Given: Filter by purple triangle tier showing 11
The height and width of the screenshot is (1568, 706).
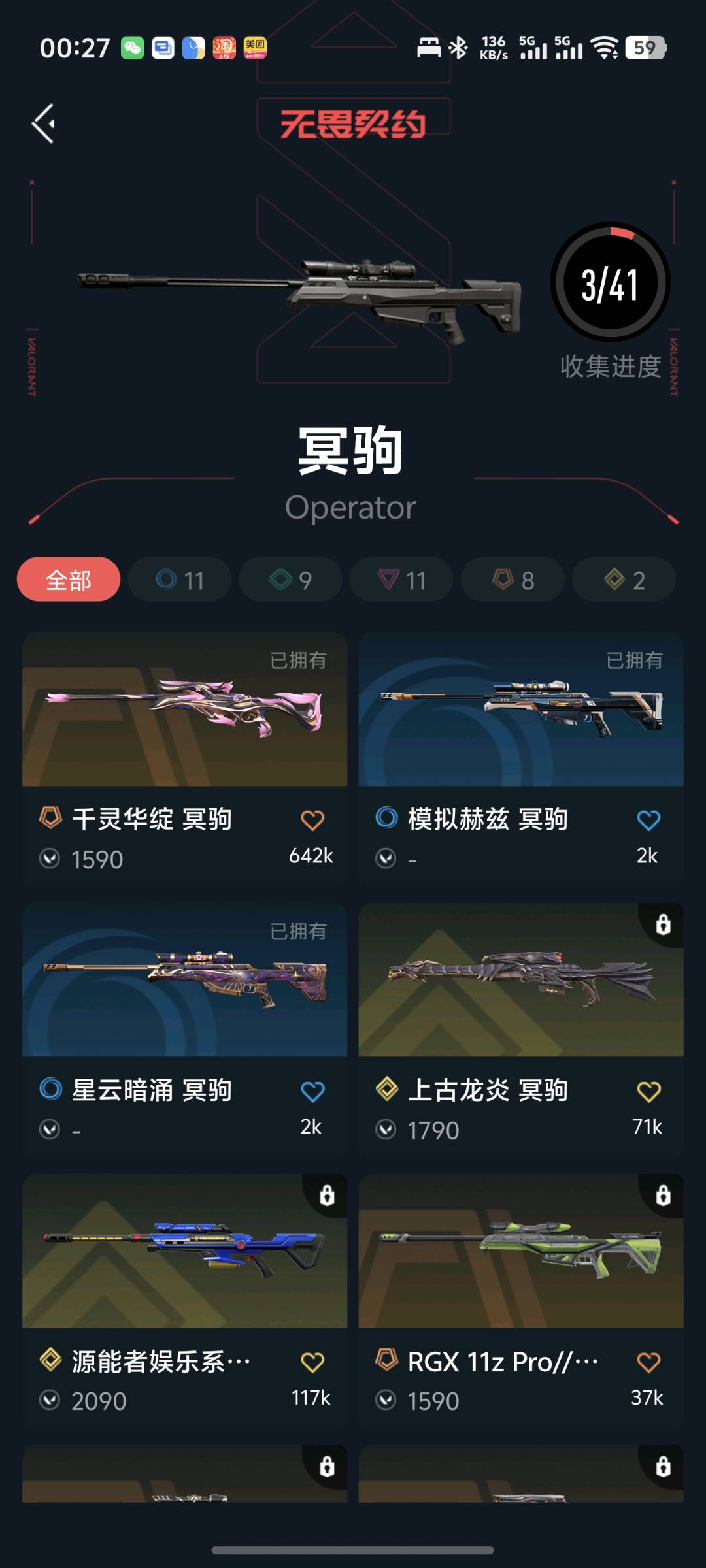Looking at the screenshot, I should coord(401,580).
